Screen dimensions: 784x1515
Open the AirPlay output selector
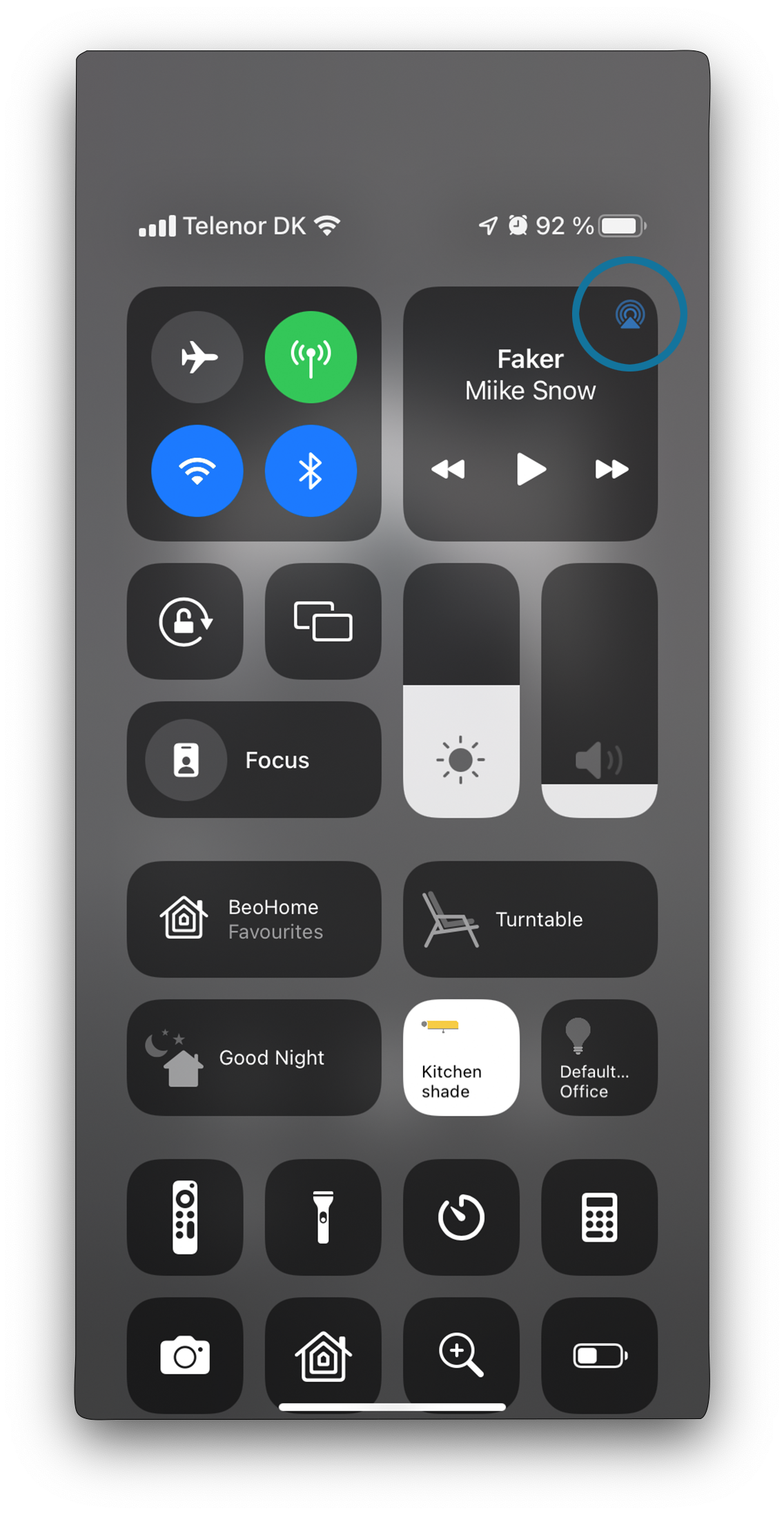(x=629, y=315)
